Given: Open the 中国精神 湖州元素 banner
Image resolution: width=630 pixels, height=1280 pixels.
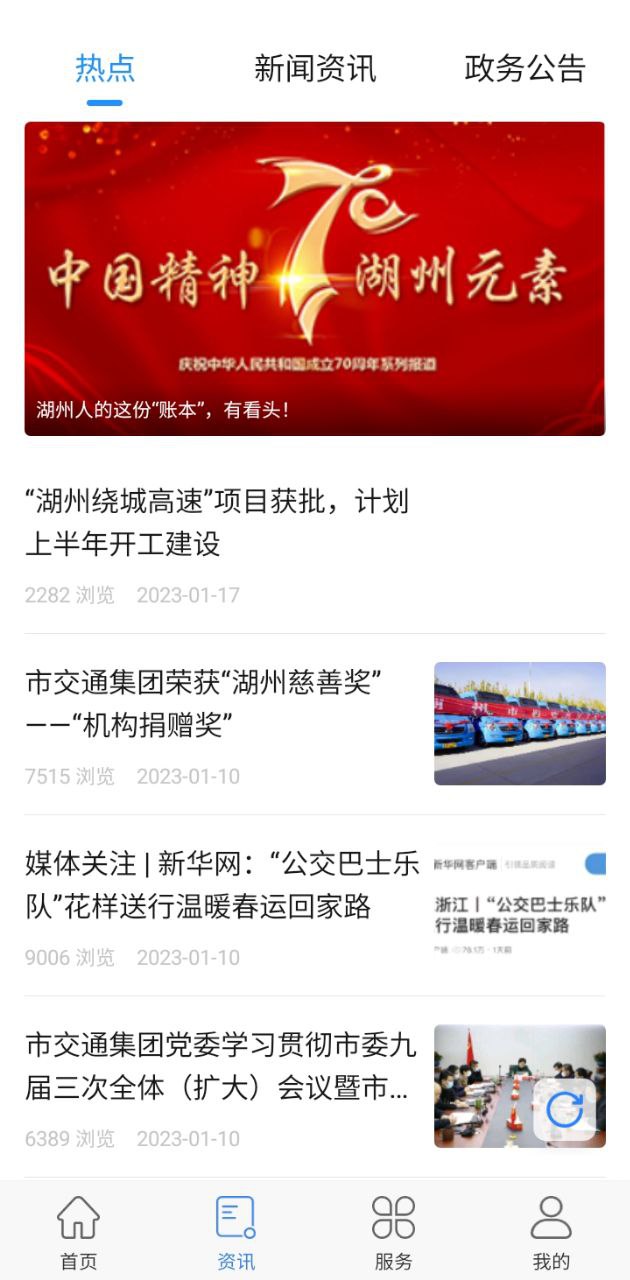Looking at the screenshot, I should pos(315,278).
